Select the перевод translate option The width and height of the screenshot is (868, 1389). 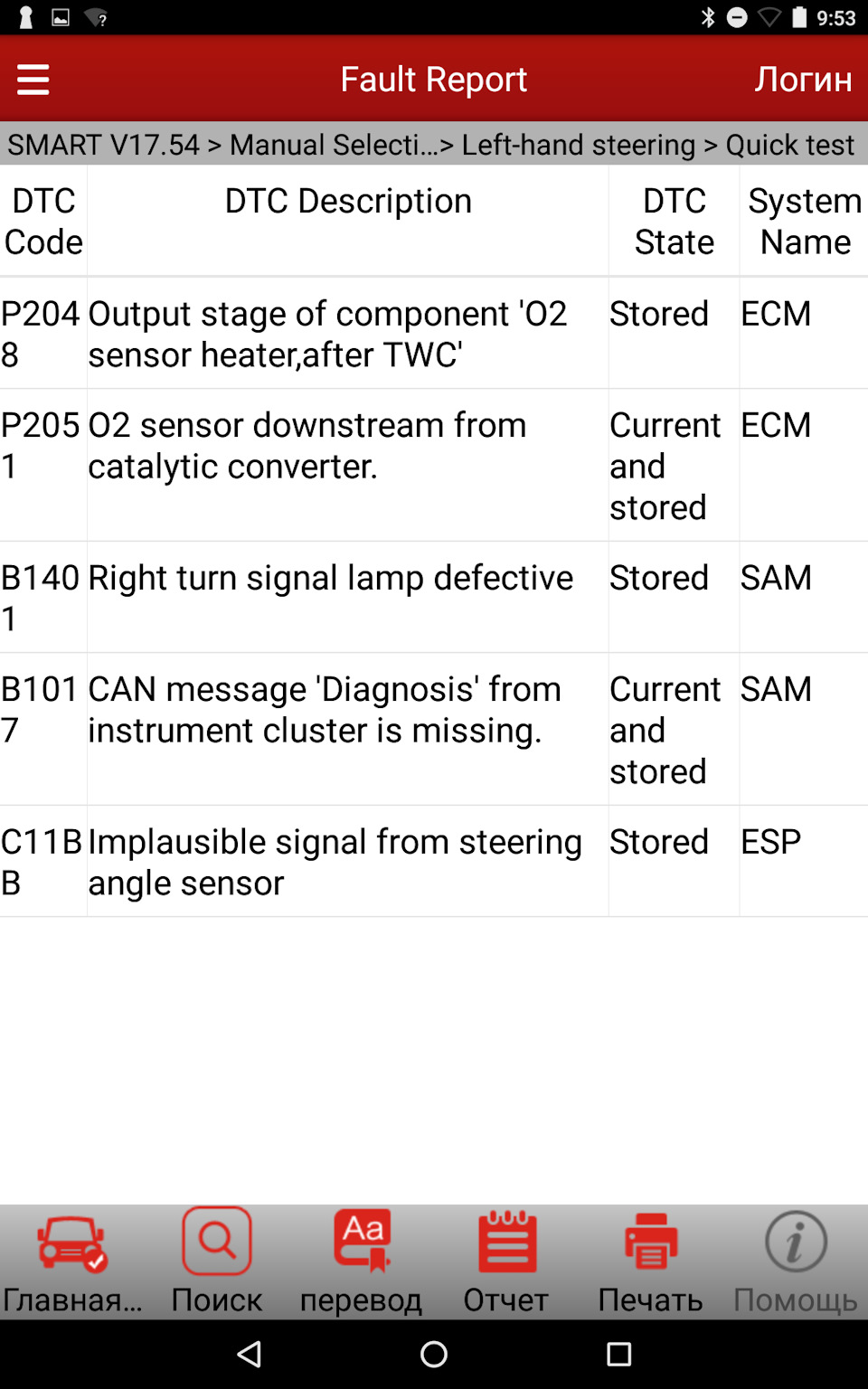362,1261
